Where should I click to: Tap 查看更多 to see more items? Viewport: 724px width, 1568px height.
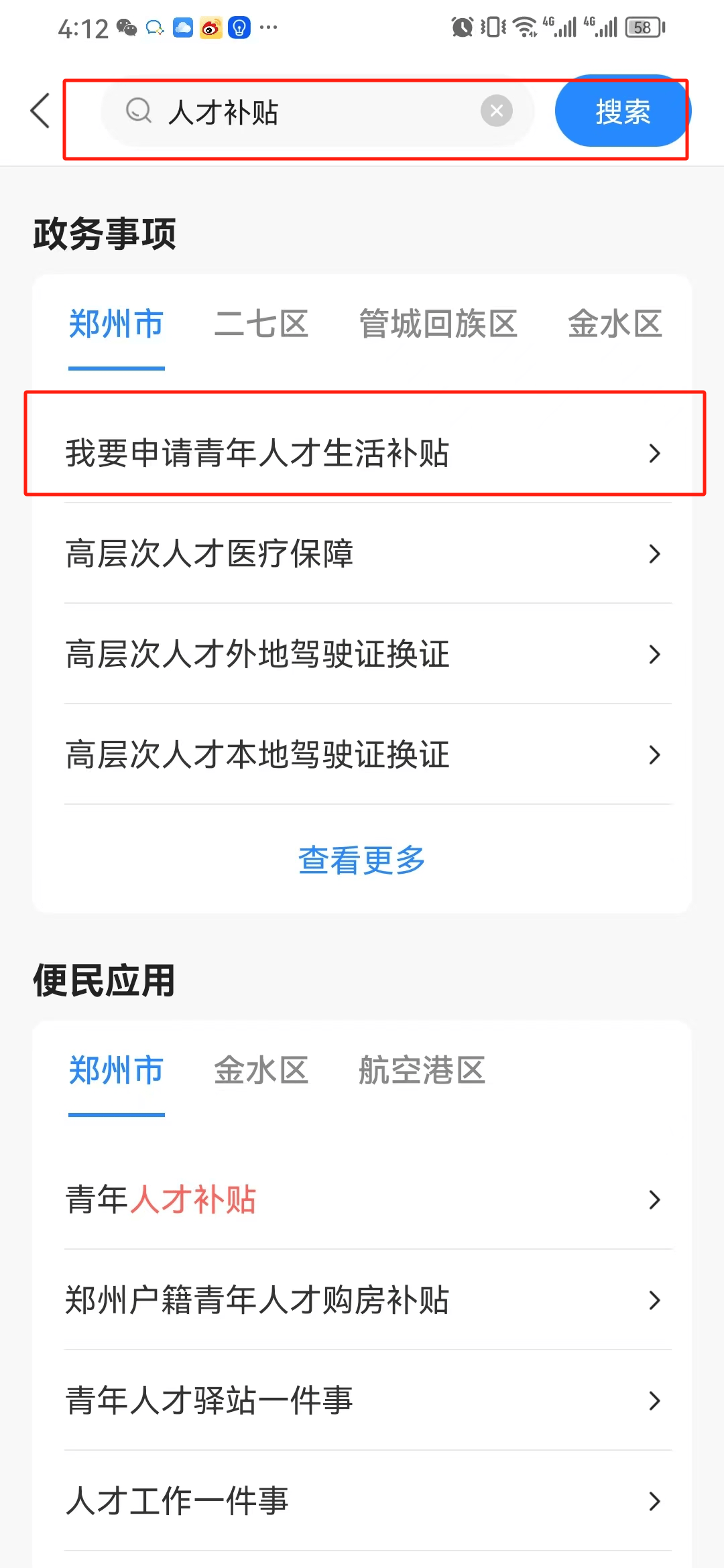point(362,860)
